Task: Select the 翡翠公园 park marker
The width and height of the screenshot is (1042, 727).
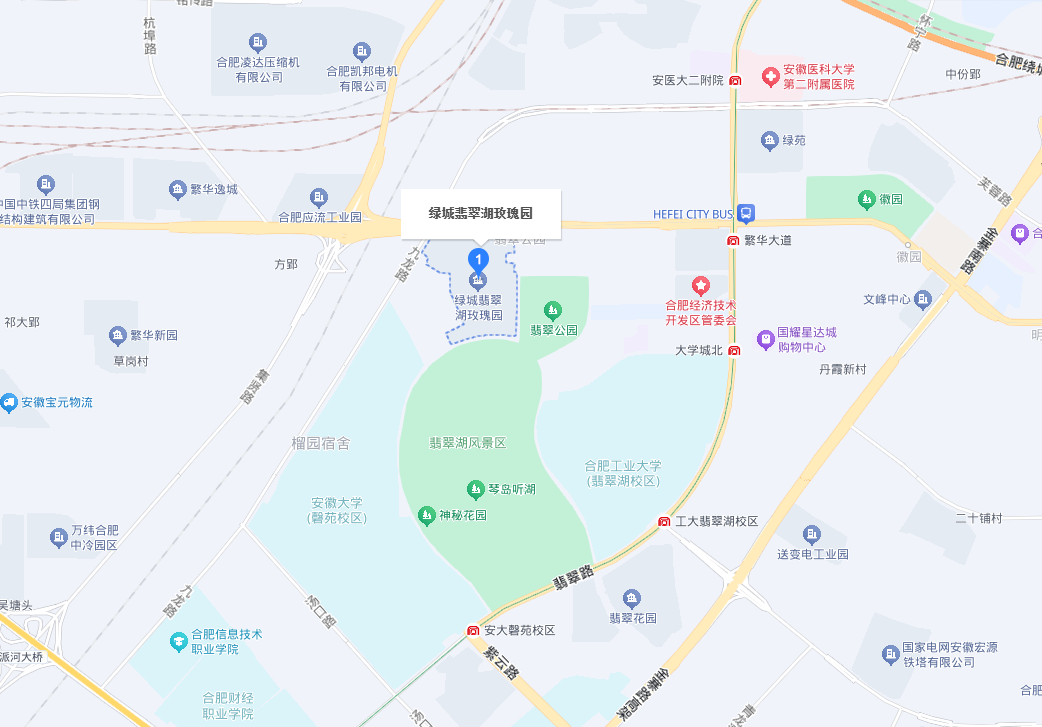Action: click(552, 310)
